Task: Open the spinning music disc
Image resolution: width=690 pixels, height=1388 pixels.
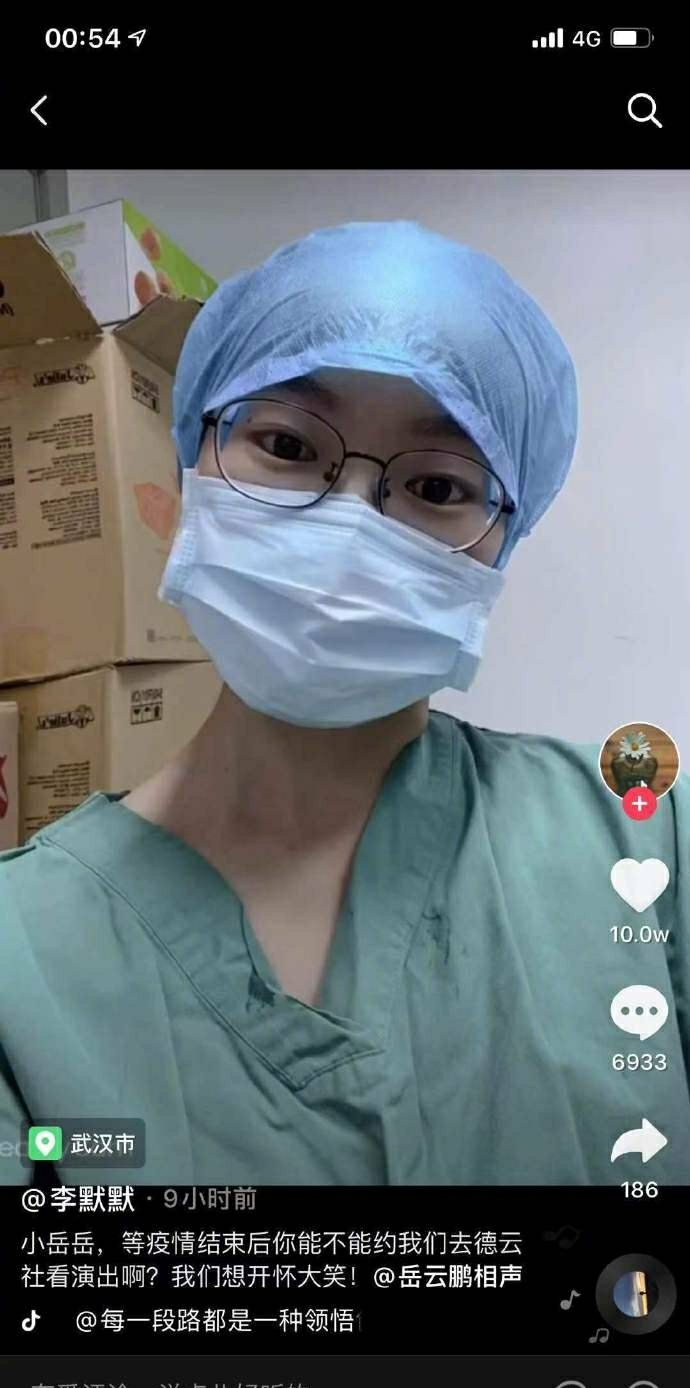Action: coord(634,1294)
